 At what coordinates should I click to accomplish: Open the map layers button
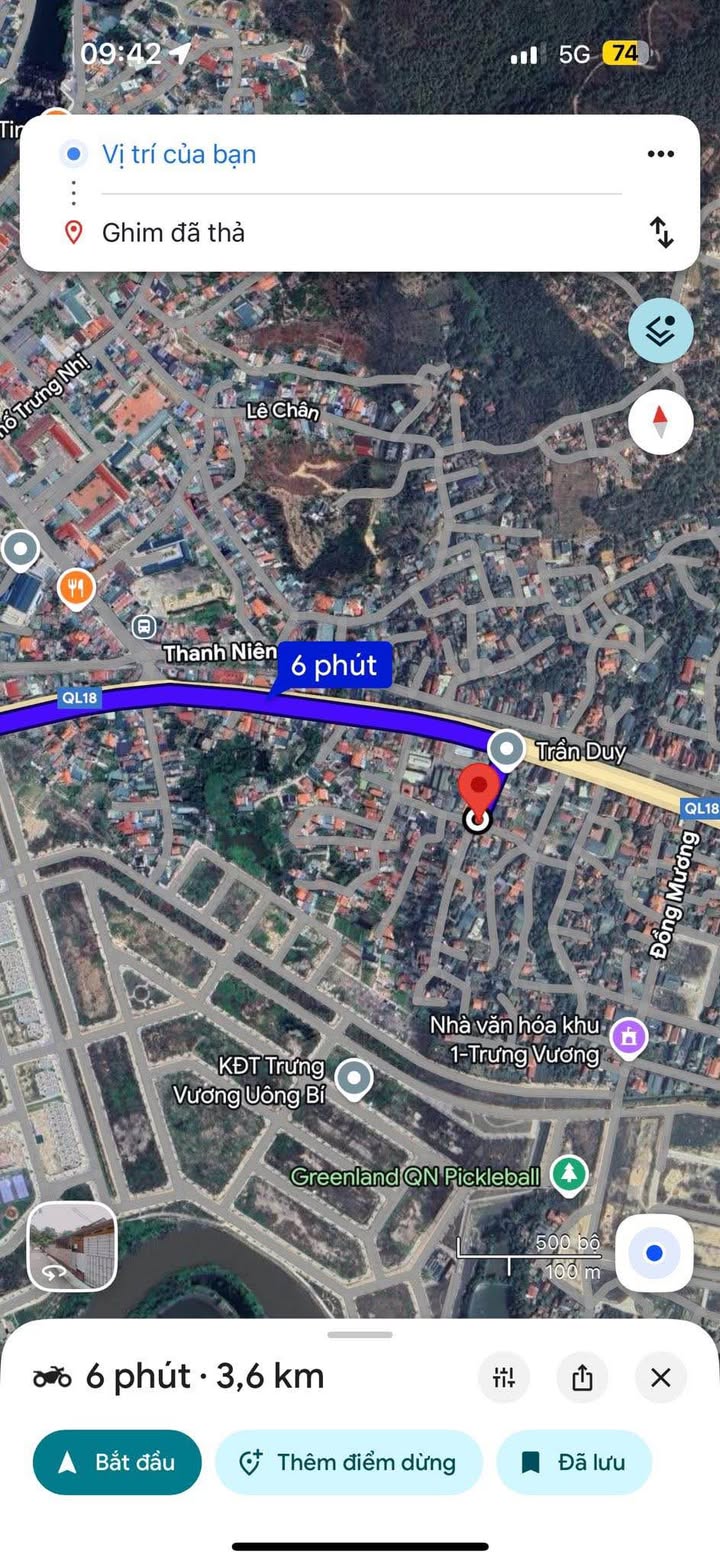pos(660,331)
